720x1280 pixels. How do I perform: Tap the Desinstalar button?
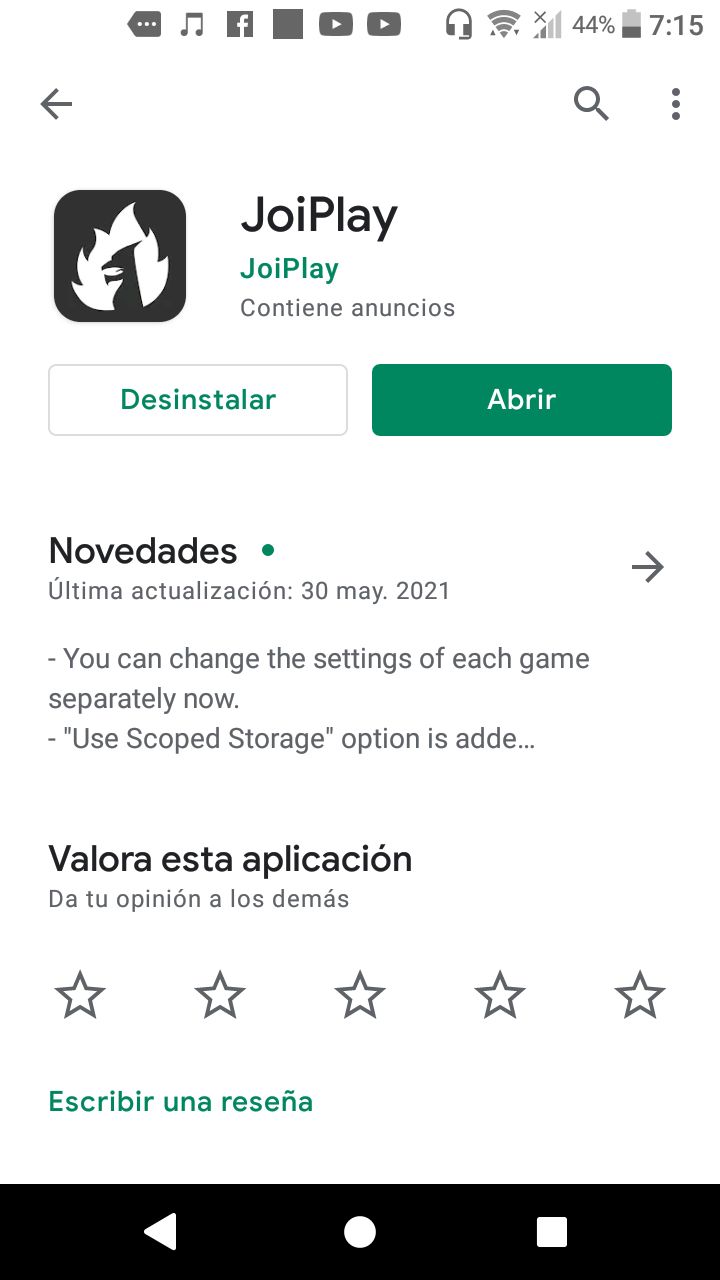click(198, 400)
